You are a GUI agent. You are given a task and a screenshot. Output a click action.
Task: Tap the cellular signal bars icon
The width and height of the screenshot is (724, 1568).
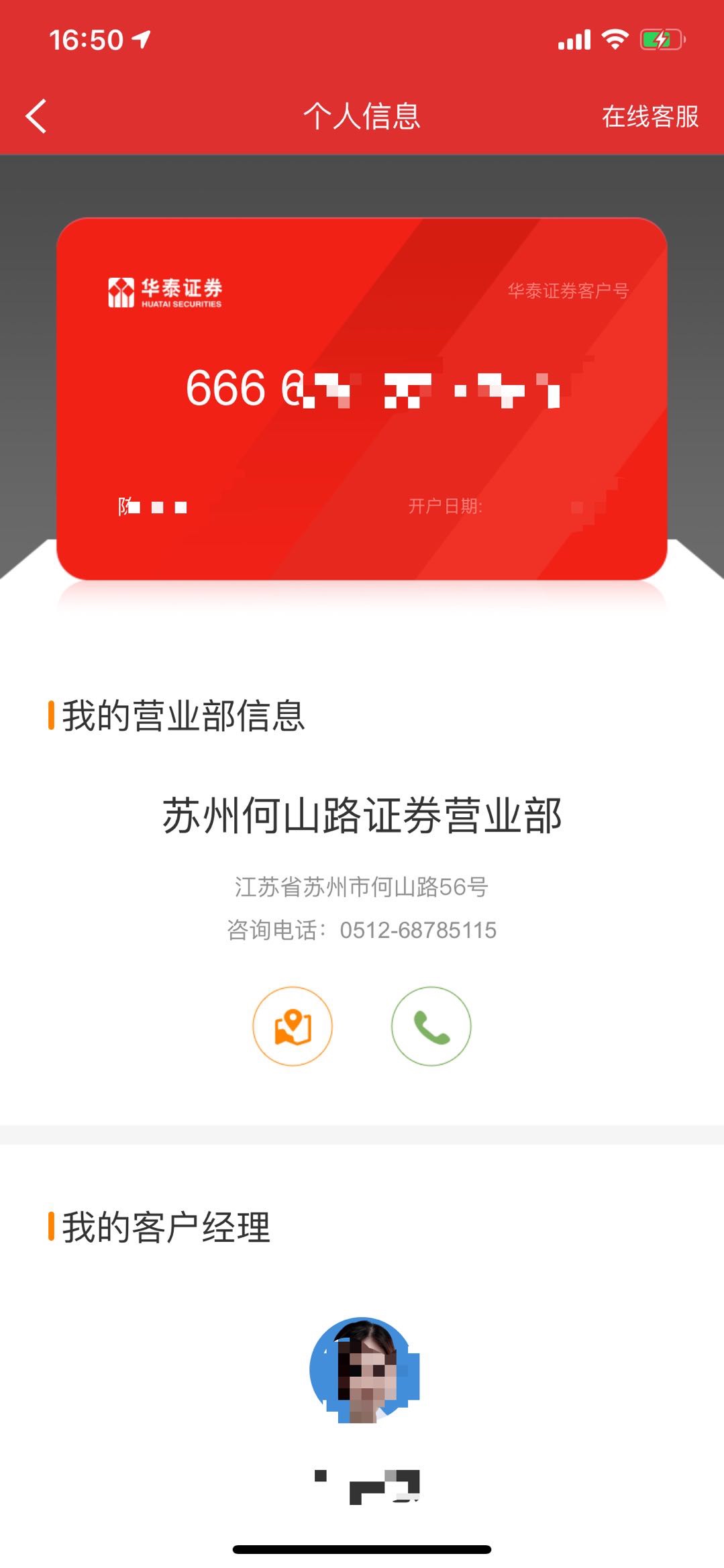[x=574, y=40]
